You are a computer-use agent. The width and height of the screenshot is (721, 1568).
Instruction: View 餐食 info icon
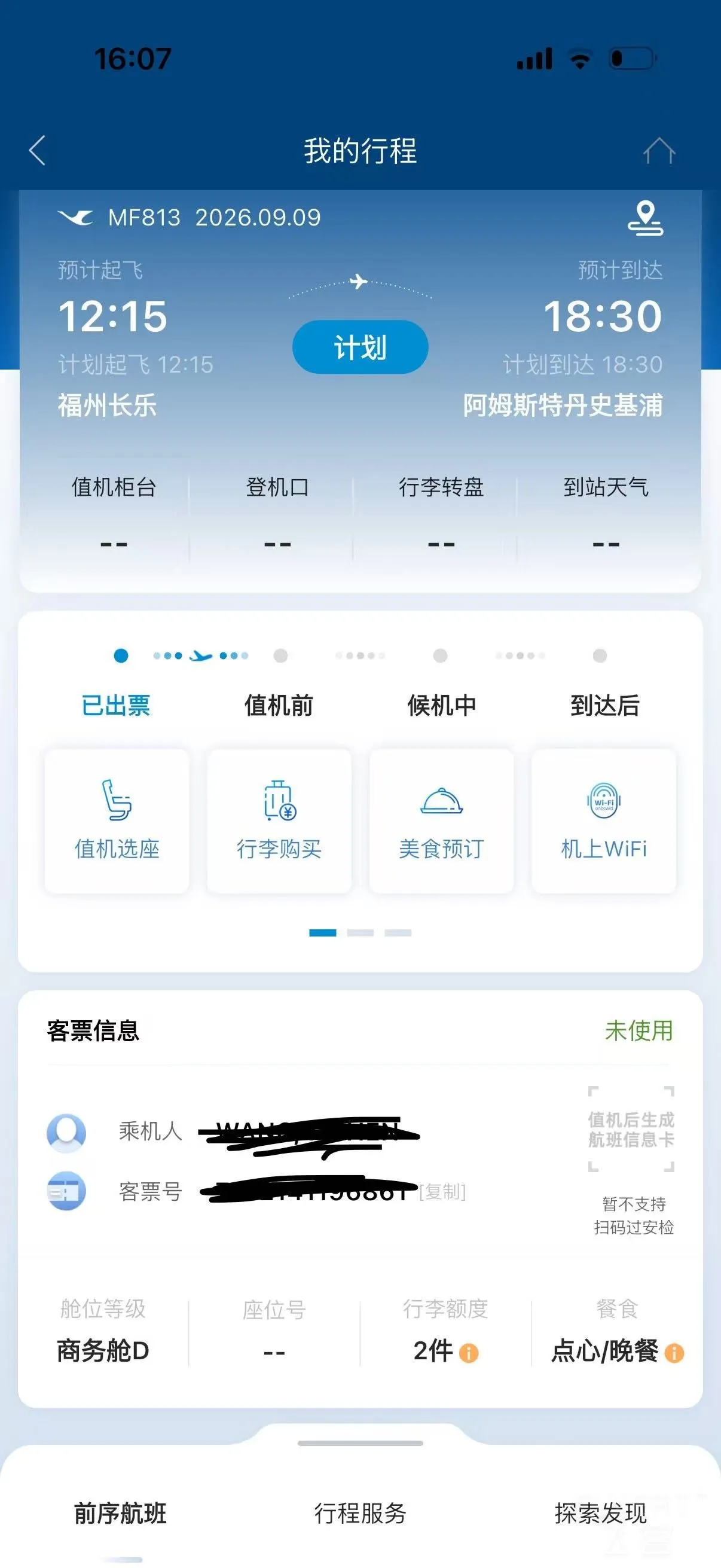(674, 1353)
